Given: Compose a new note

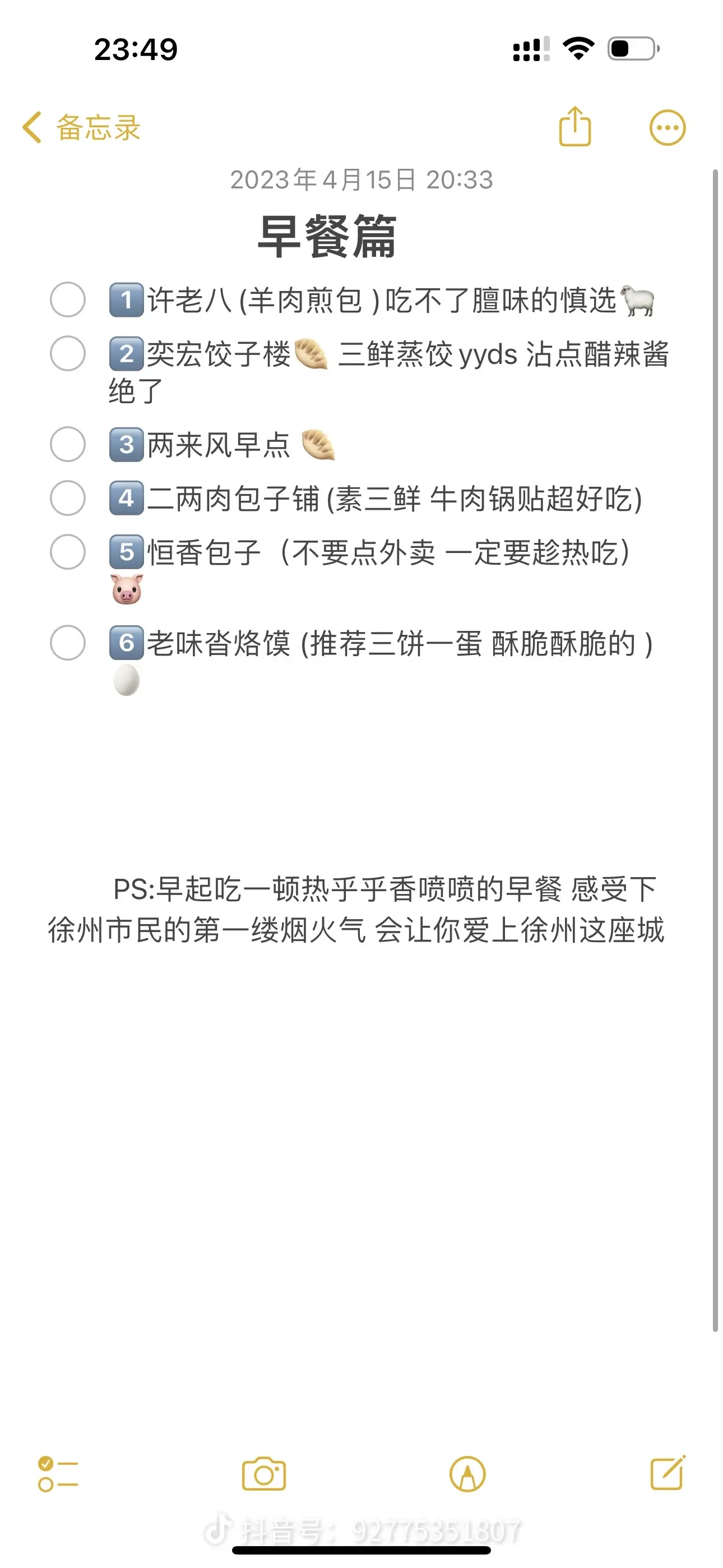Looking at the screenshot, I should pyautogui.click(x=668, y=1473).
